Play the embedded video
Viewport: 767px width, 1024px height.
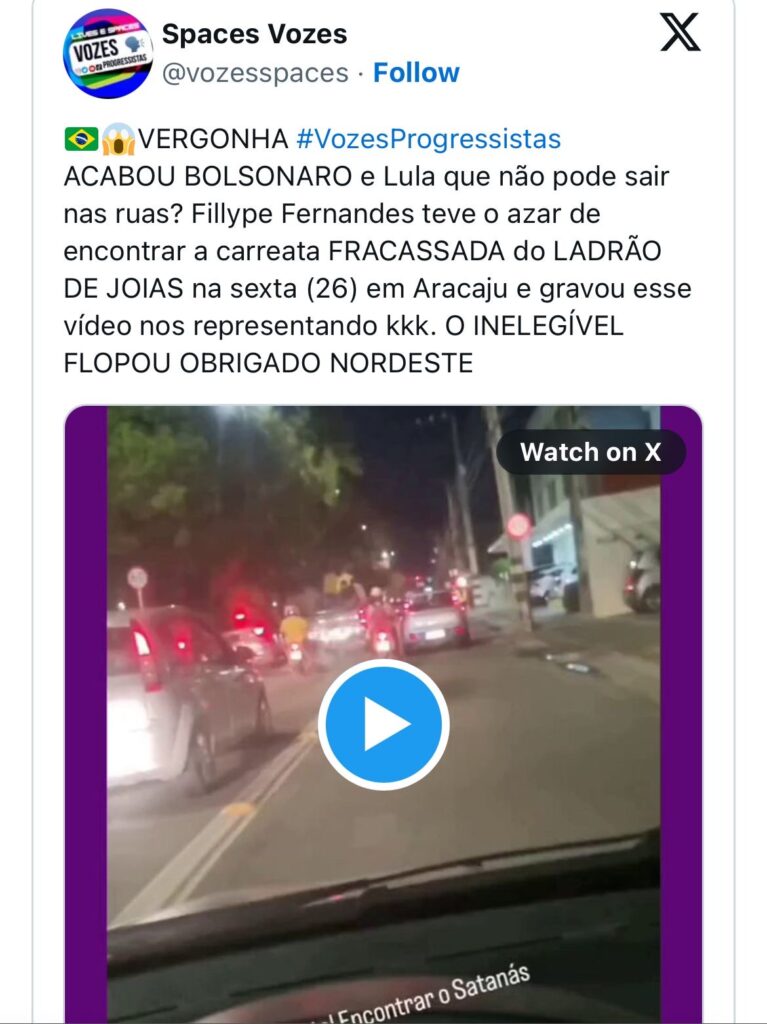383,725
